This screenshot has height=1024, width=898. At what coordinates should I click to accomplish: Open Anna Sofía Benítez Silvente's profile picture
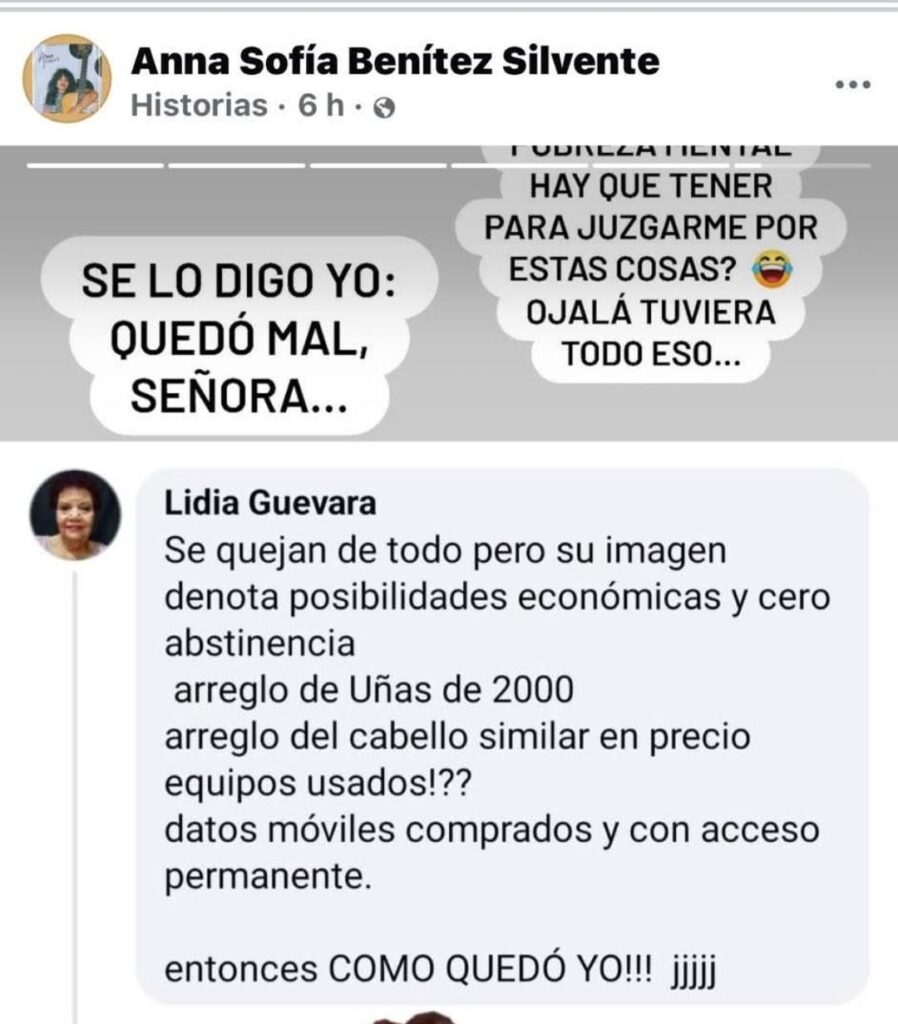click(66, 79)
